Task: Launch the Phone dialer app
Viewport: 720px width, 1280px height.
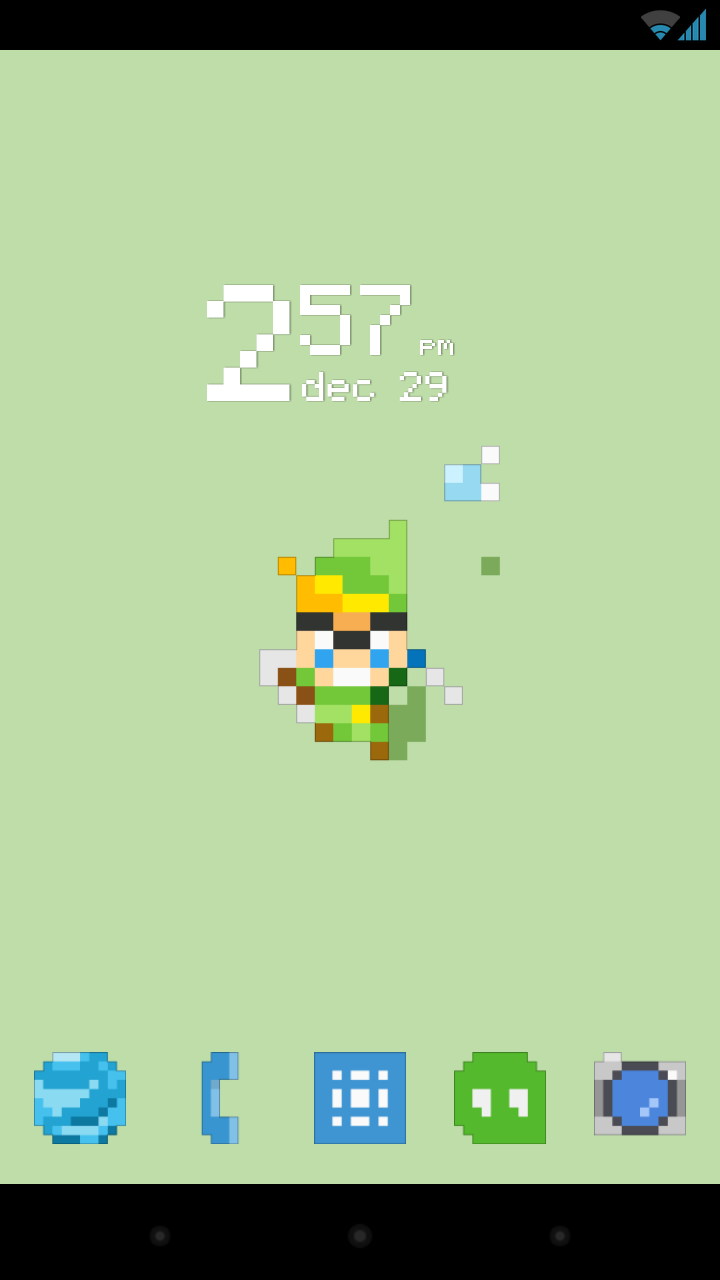Action: pos(220,1098)
